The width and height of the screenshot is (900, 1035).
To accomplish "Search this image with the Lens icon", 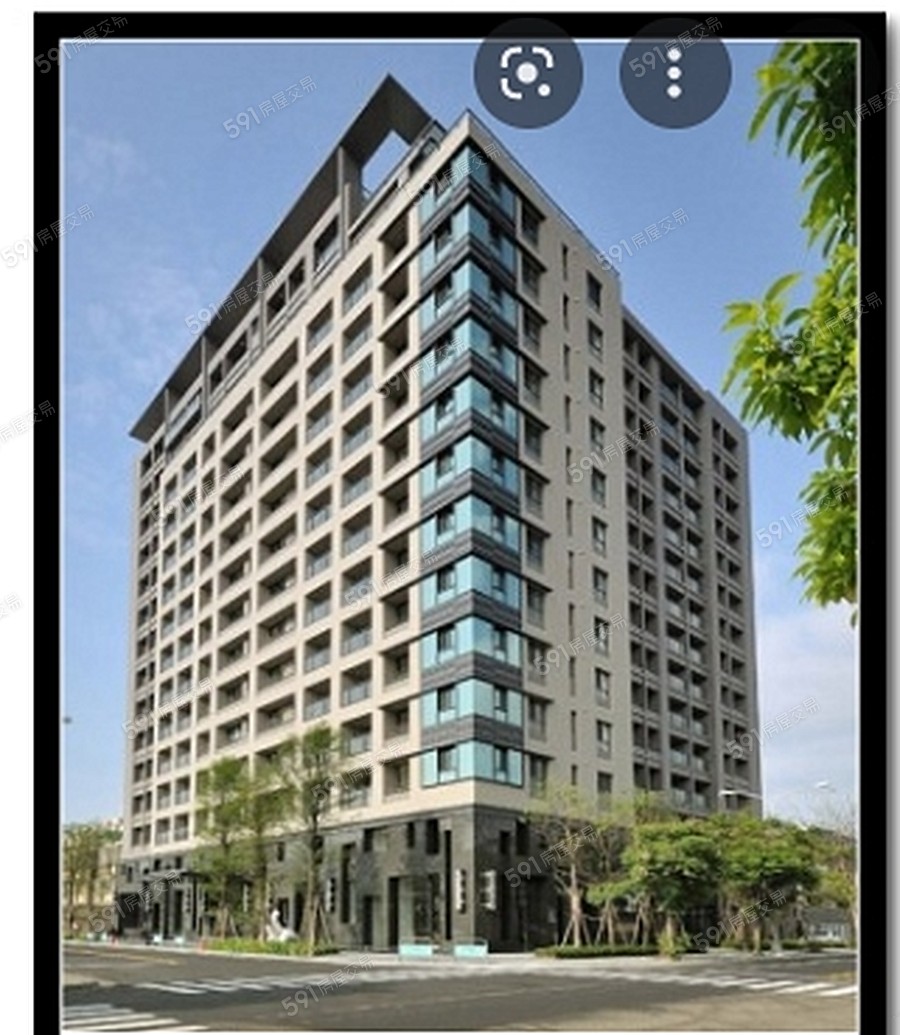I will (x=527, y=72).
